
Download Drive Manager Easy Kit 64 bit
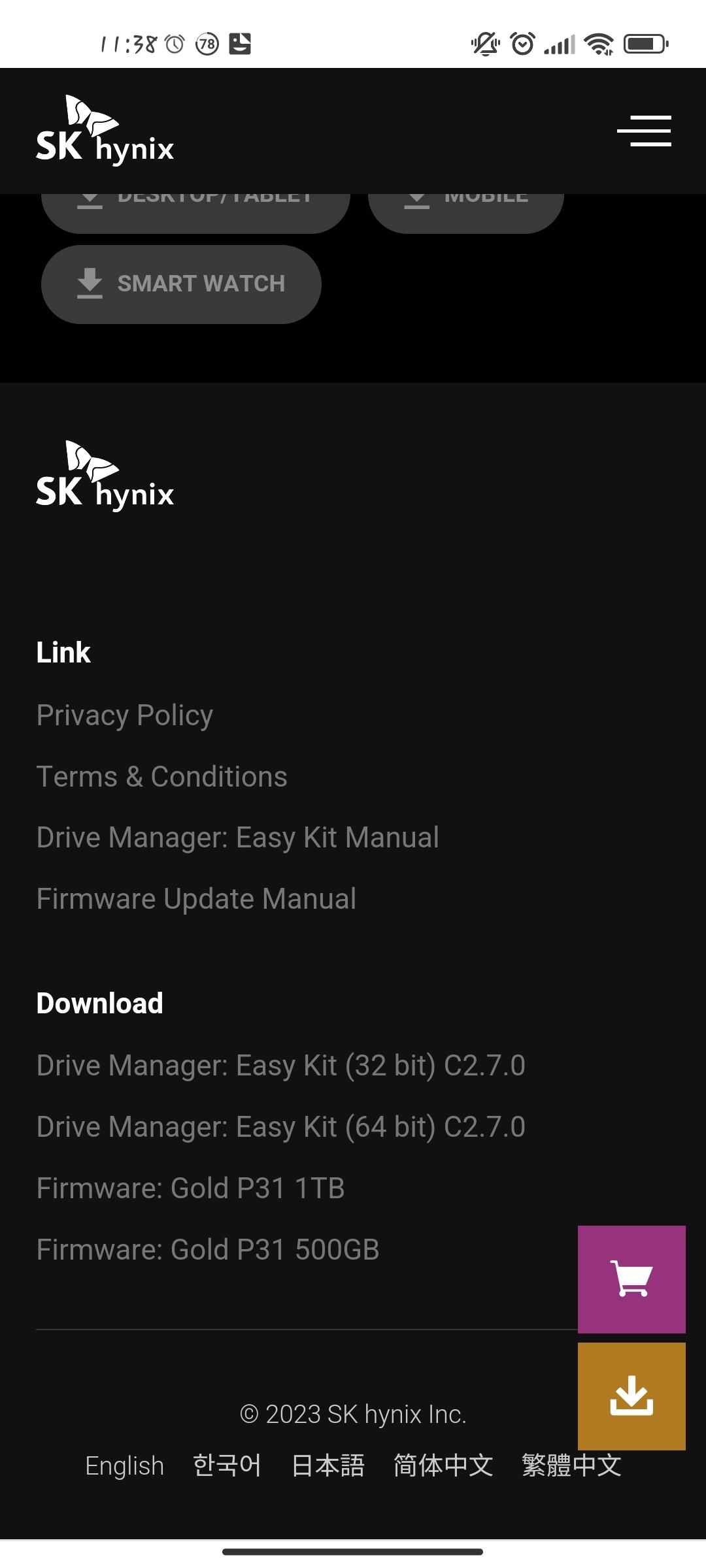pos(281,1127)
